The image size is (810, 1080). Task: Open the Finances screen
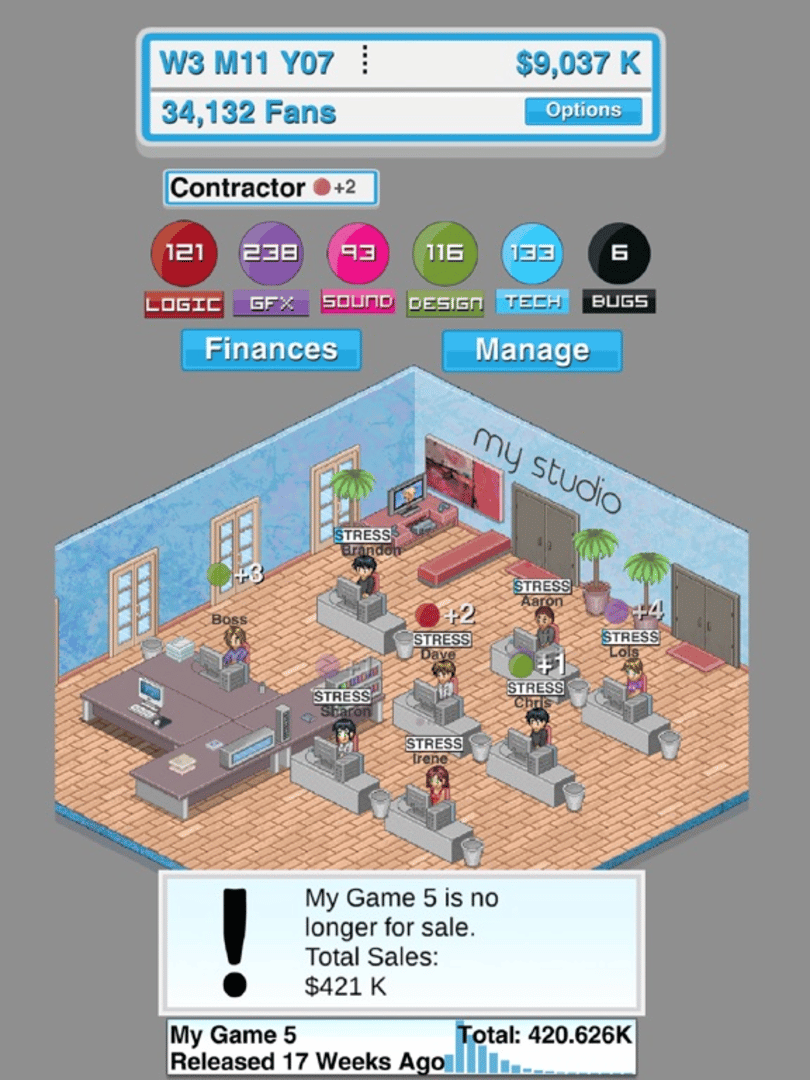[271, 349]
